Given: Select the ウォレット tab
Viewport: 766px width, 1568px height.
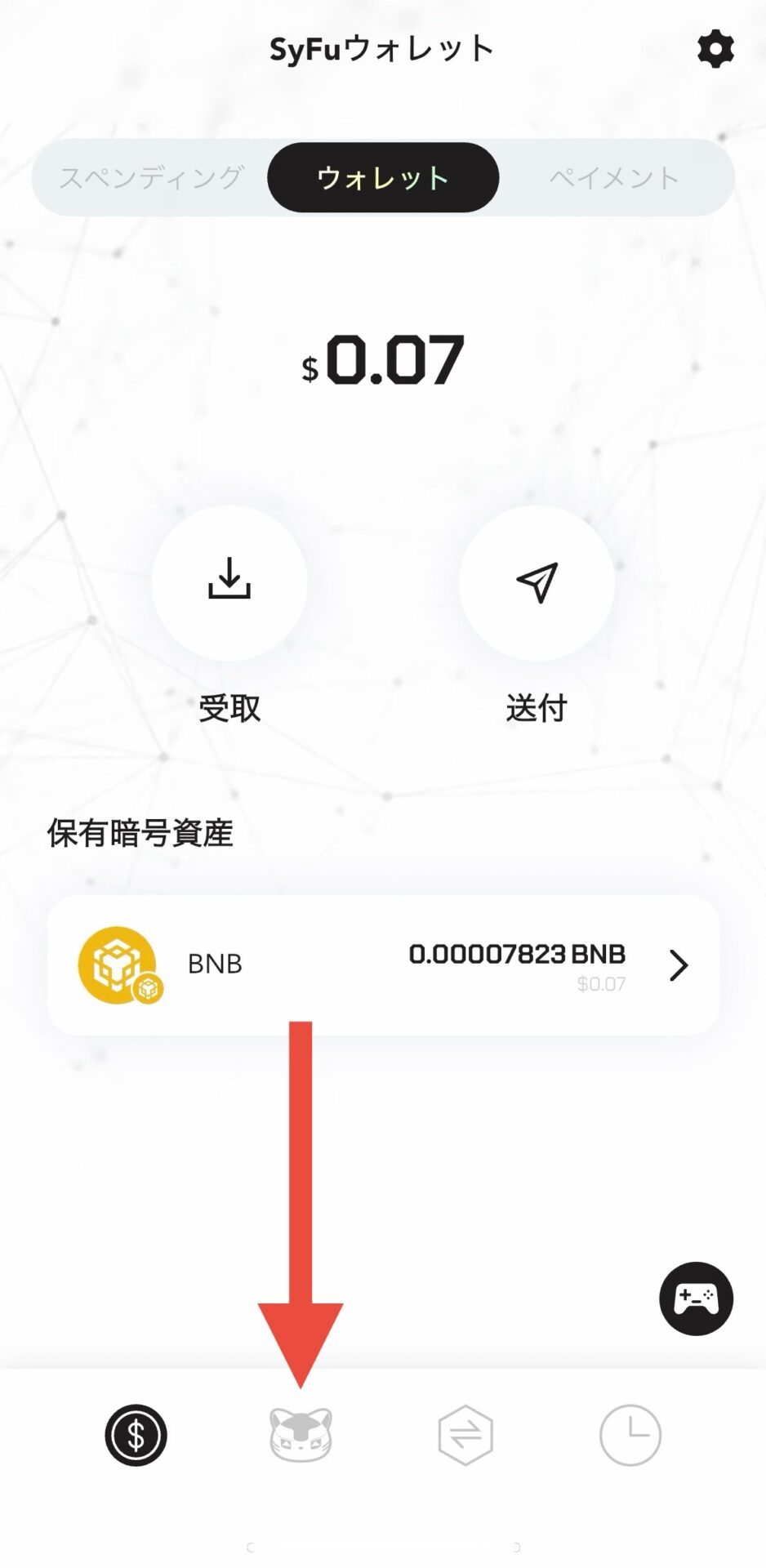Looking at the screenshot, I should 382,177.
